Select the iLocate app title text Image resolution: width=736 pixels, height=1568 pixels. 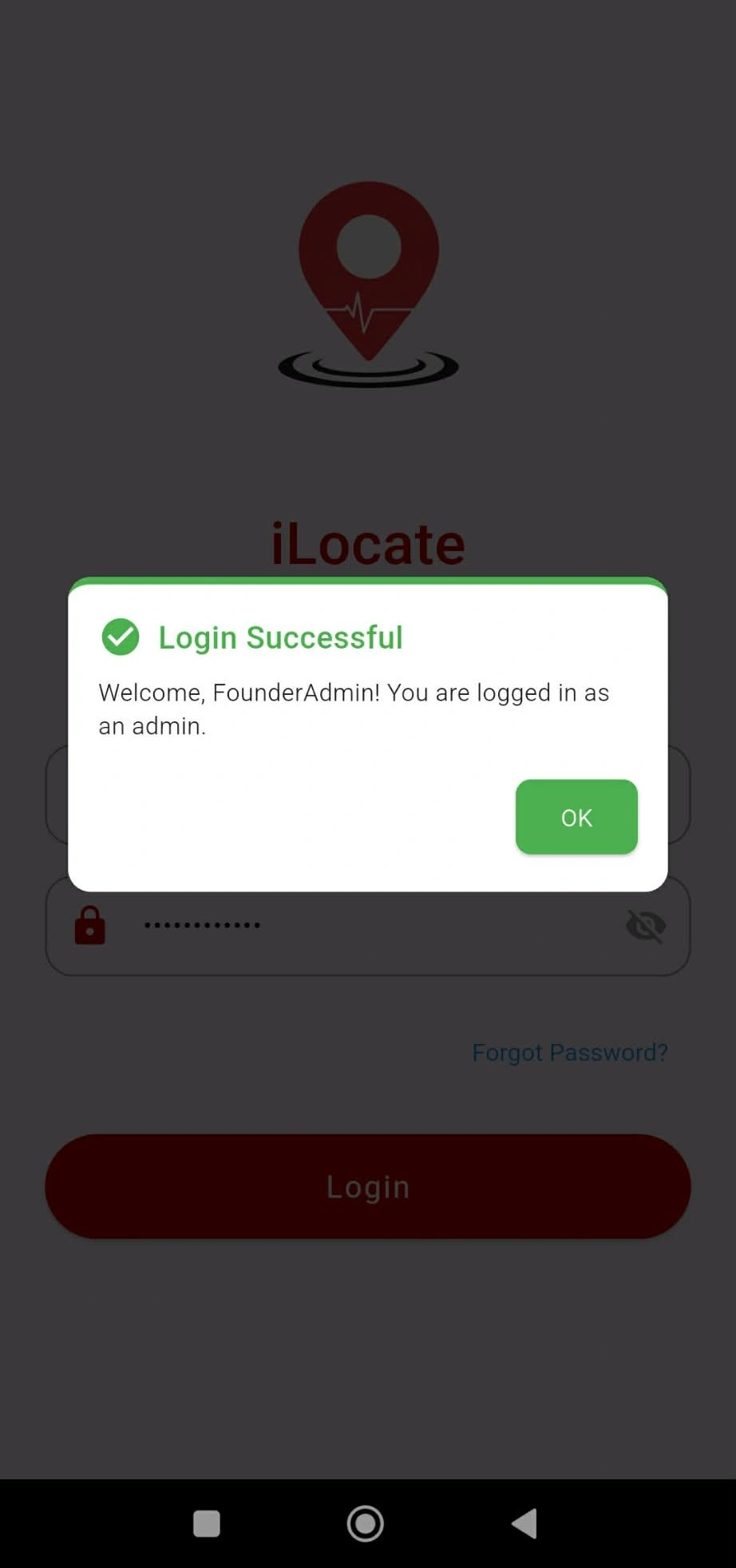coord(367,543)
